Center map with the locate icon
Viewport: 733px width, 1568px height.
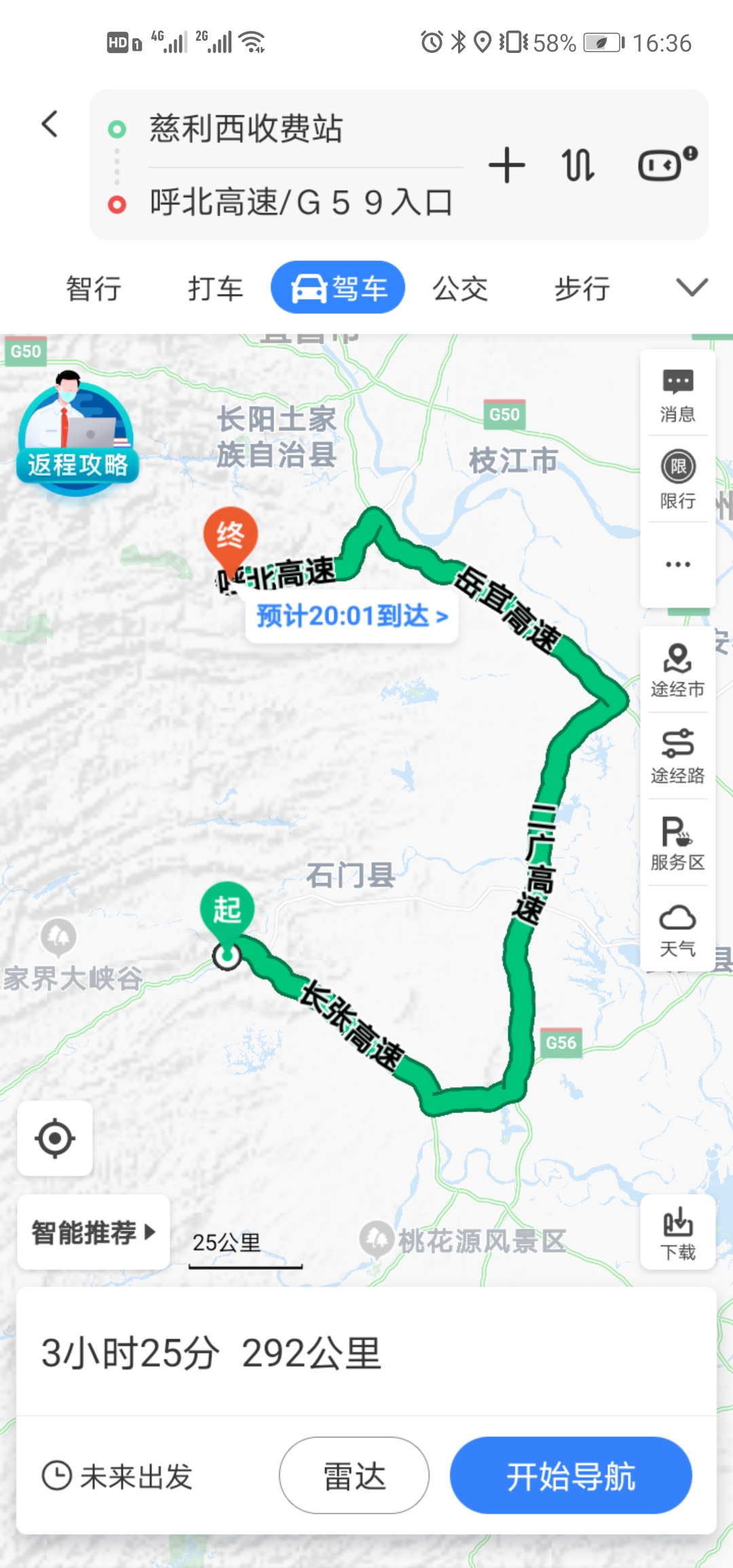[54, 1139]
